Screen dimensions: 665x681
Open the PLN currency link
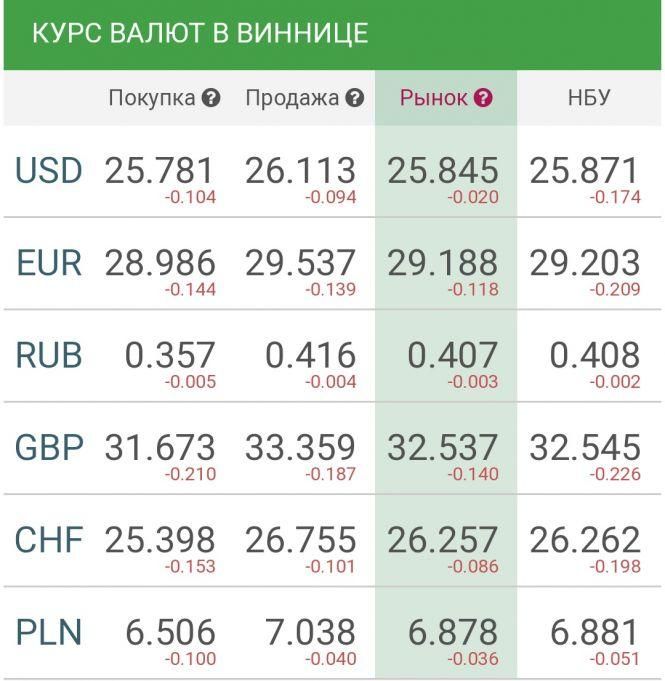48,632
